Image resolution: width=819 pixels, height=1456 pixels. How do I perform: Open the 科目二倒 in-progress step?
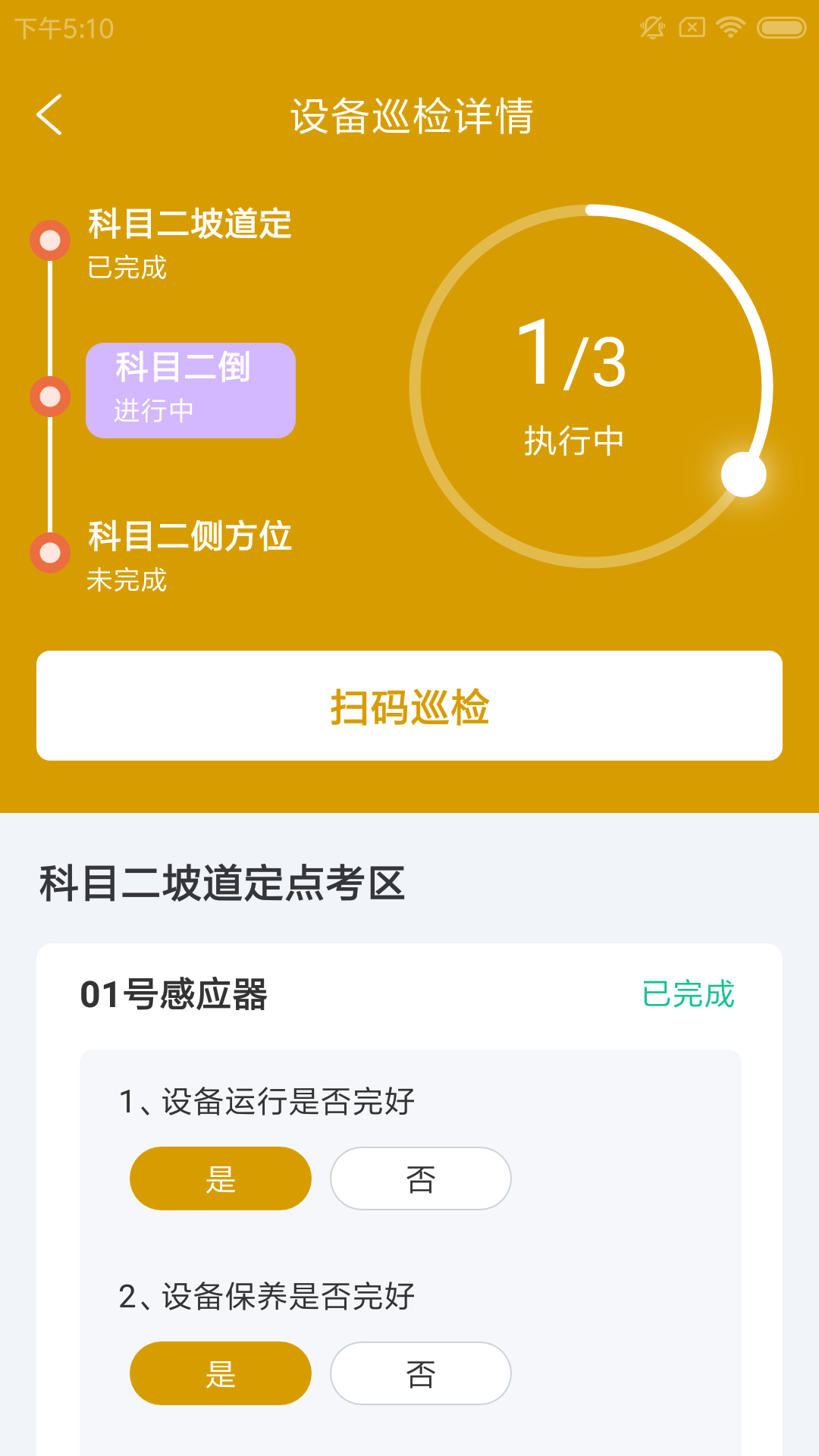[x=190, y=391]
